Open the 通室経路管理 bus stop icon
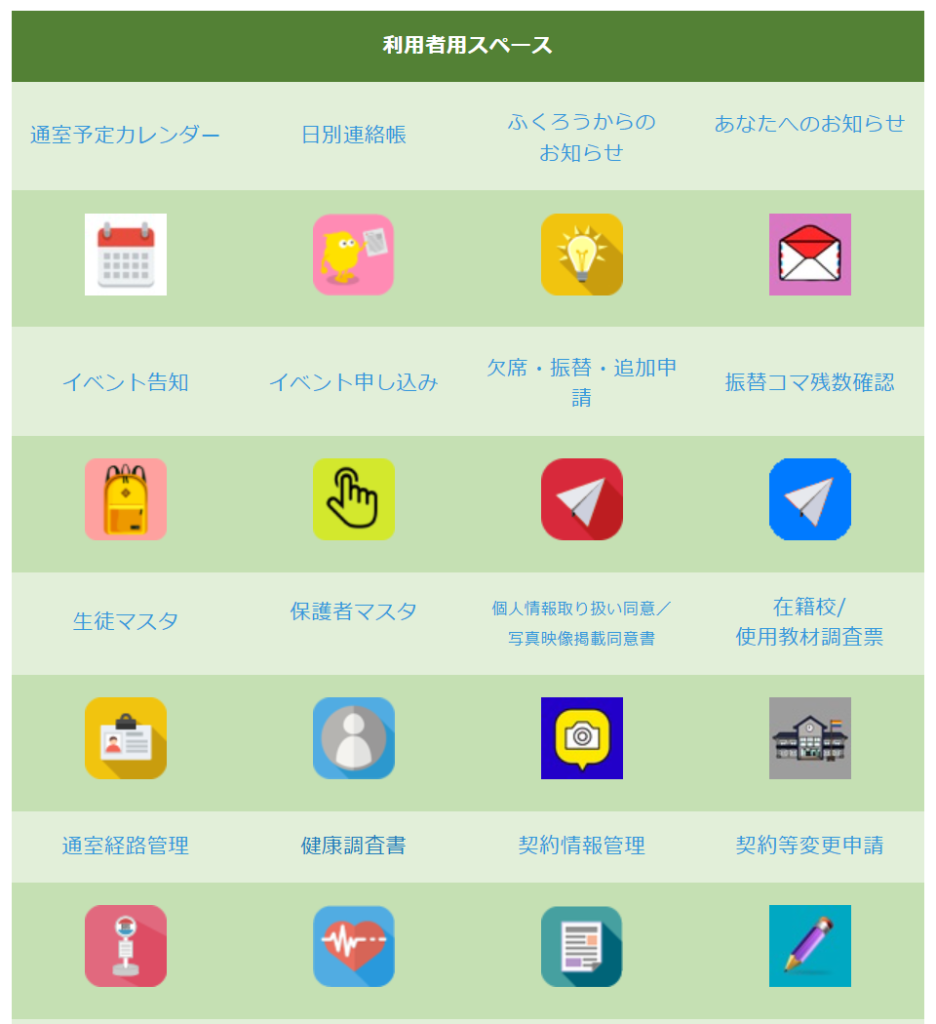This screenshot has height=1024, width=936. pos(126,946)
